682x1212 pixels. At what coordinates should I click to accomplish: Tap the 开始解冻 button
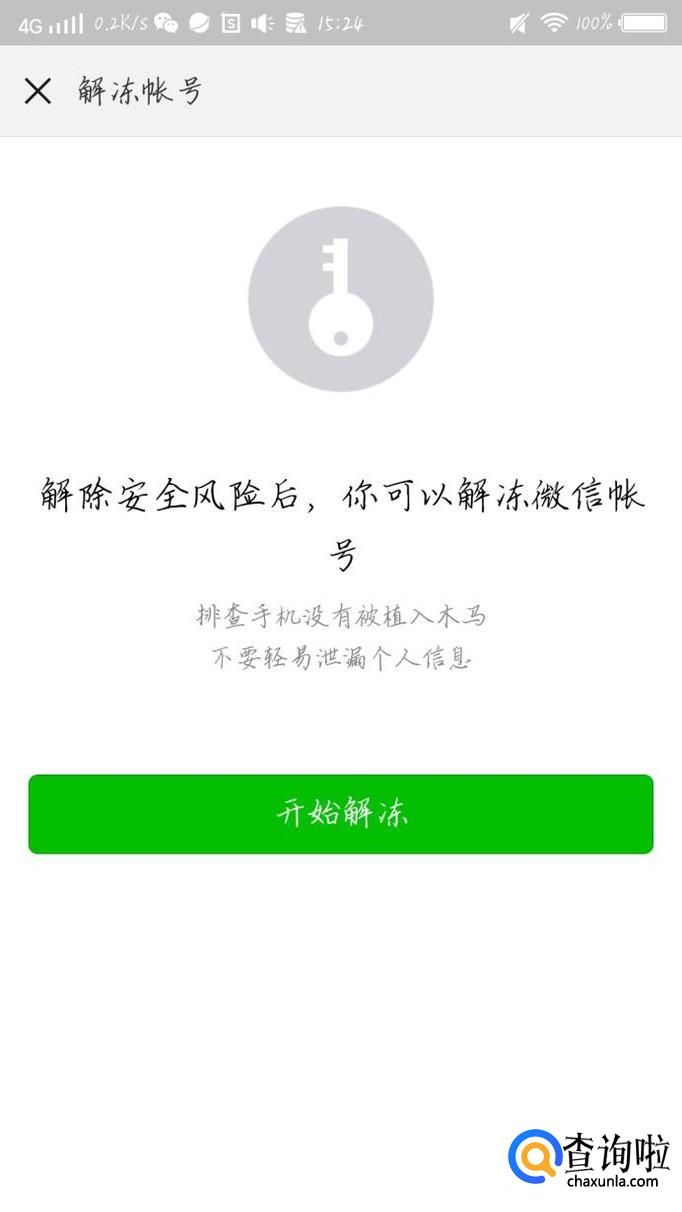click(x=340, y=814)
